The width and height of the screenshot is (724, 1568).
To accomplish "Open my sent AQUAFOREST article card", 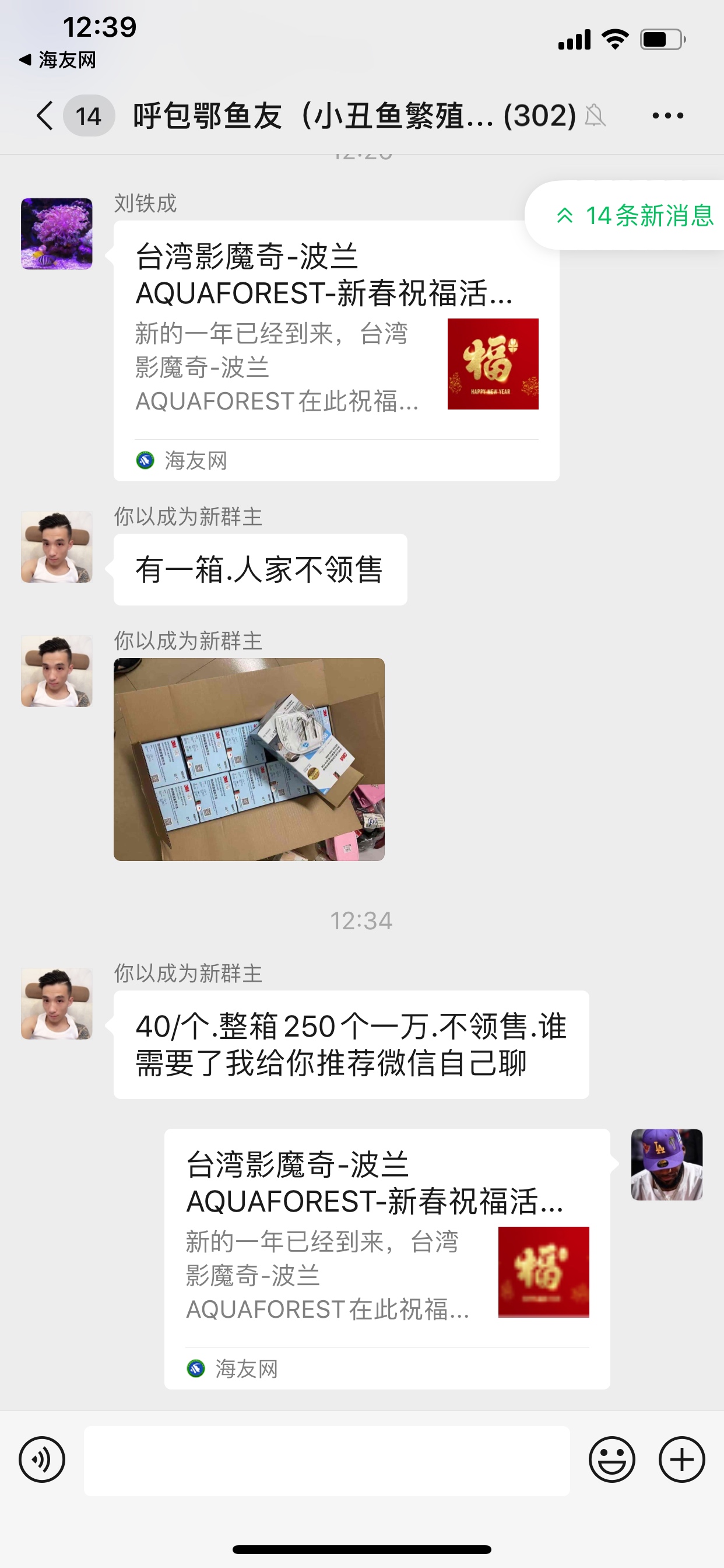I will (x=387, y=1259).
